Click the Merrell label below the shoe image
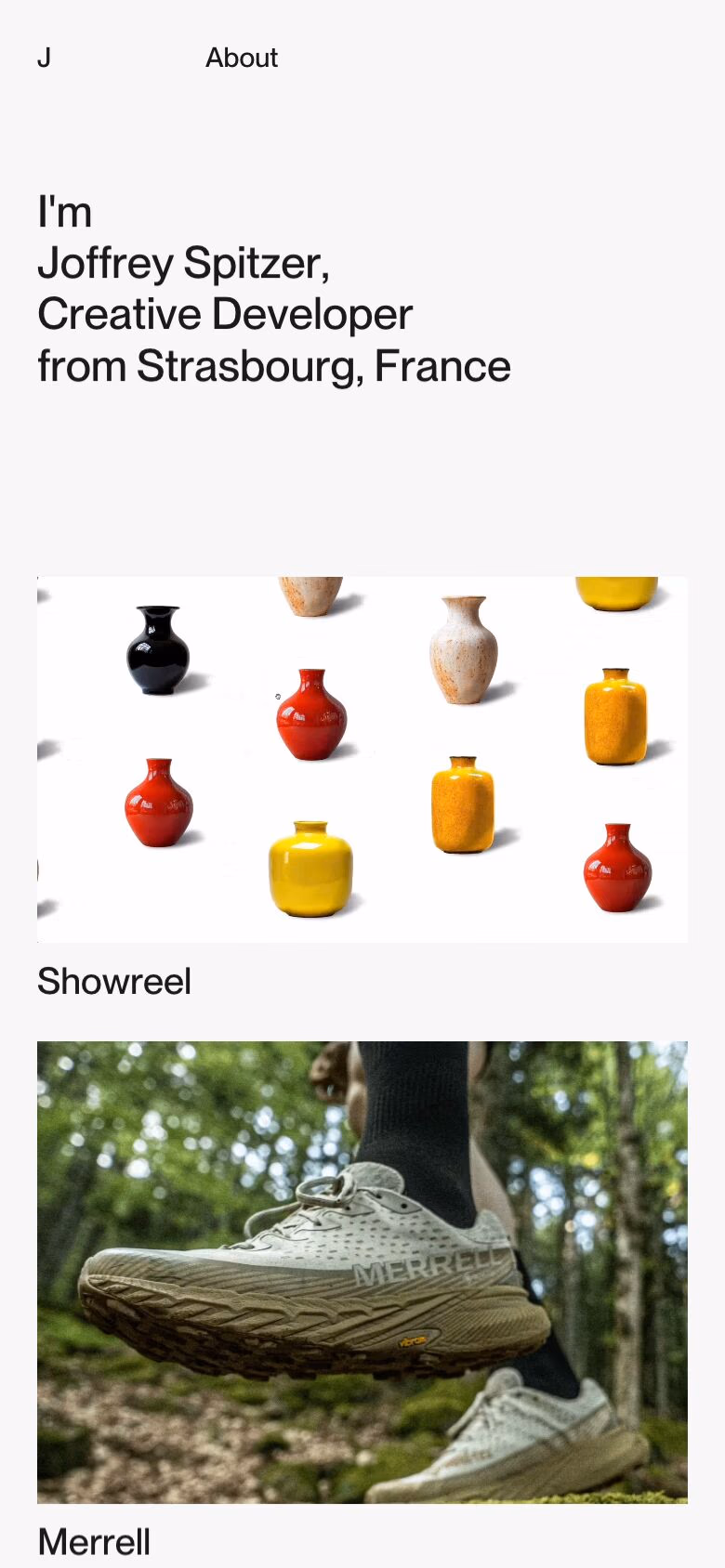 tap(93, 1541)
